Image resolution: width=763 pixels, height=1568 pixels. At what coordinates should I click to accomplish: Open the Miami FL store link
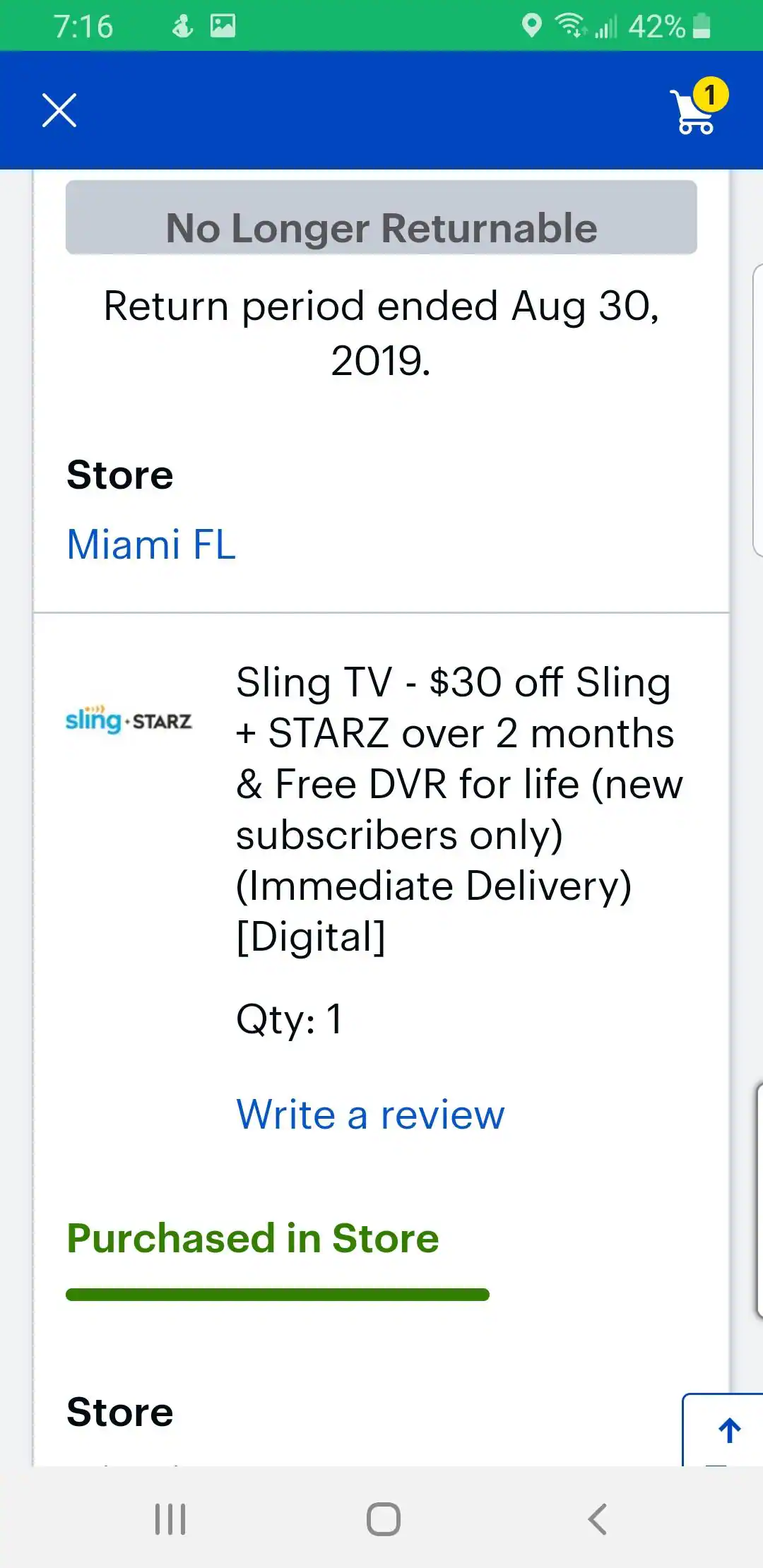(151, 545)
